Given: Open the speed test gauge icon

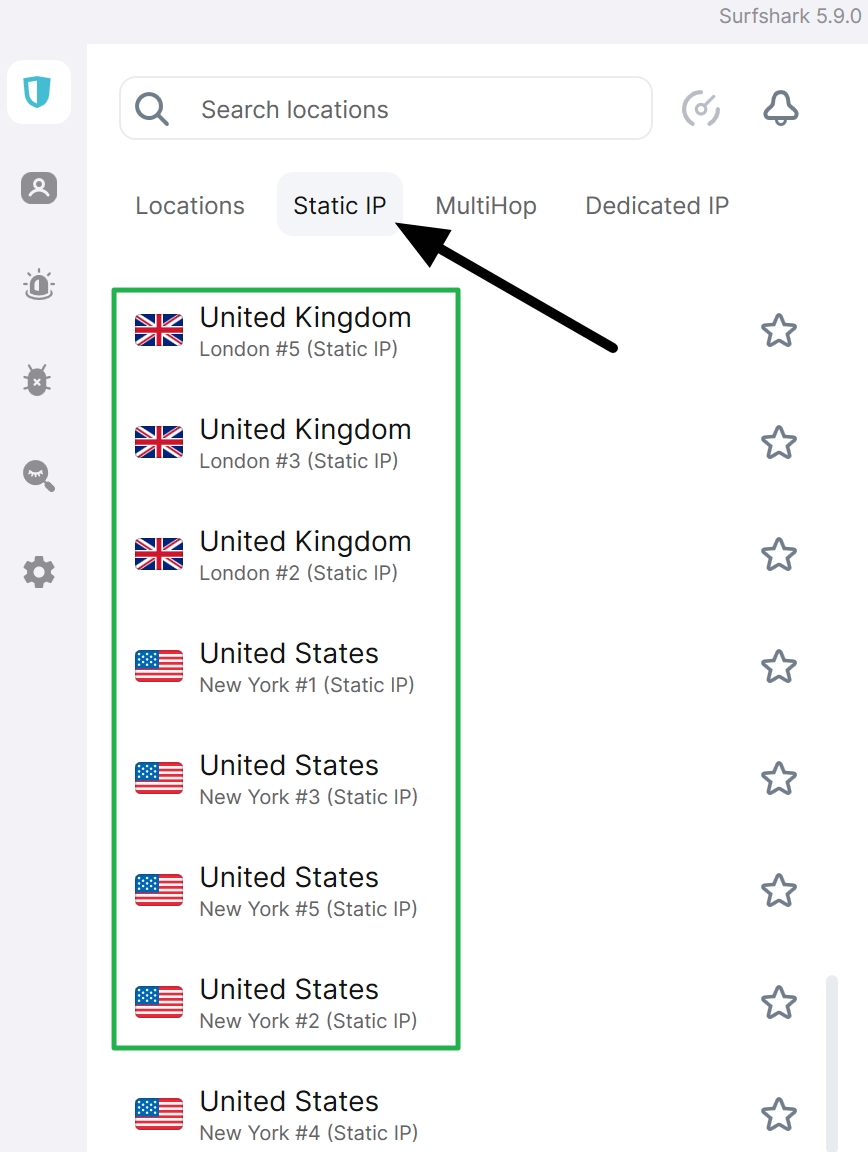Looking at the screenshot, I should pos(701,108).
